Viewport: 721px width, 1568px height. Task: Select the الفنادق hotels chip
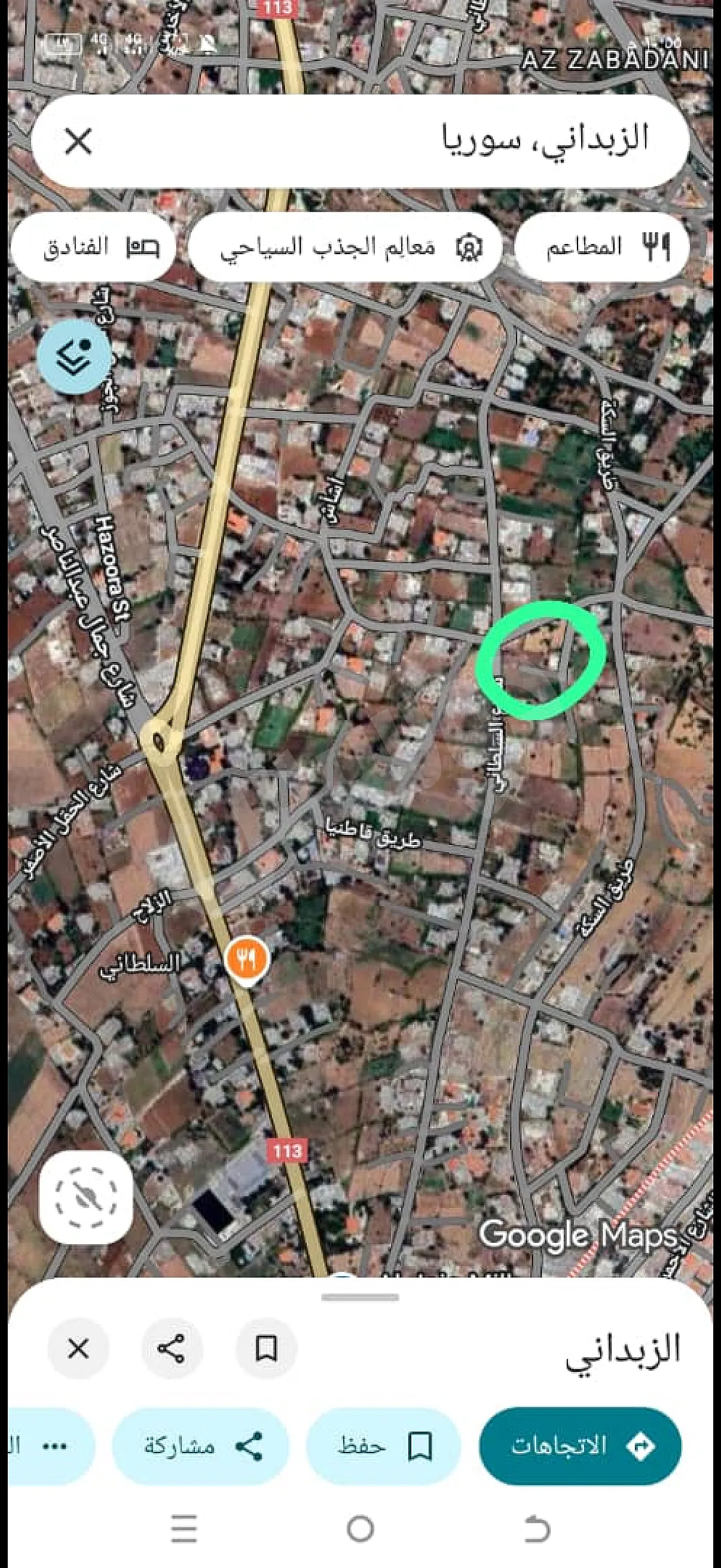coord(94,247)
